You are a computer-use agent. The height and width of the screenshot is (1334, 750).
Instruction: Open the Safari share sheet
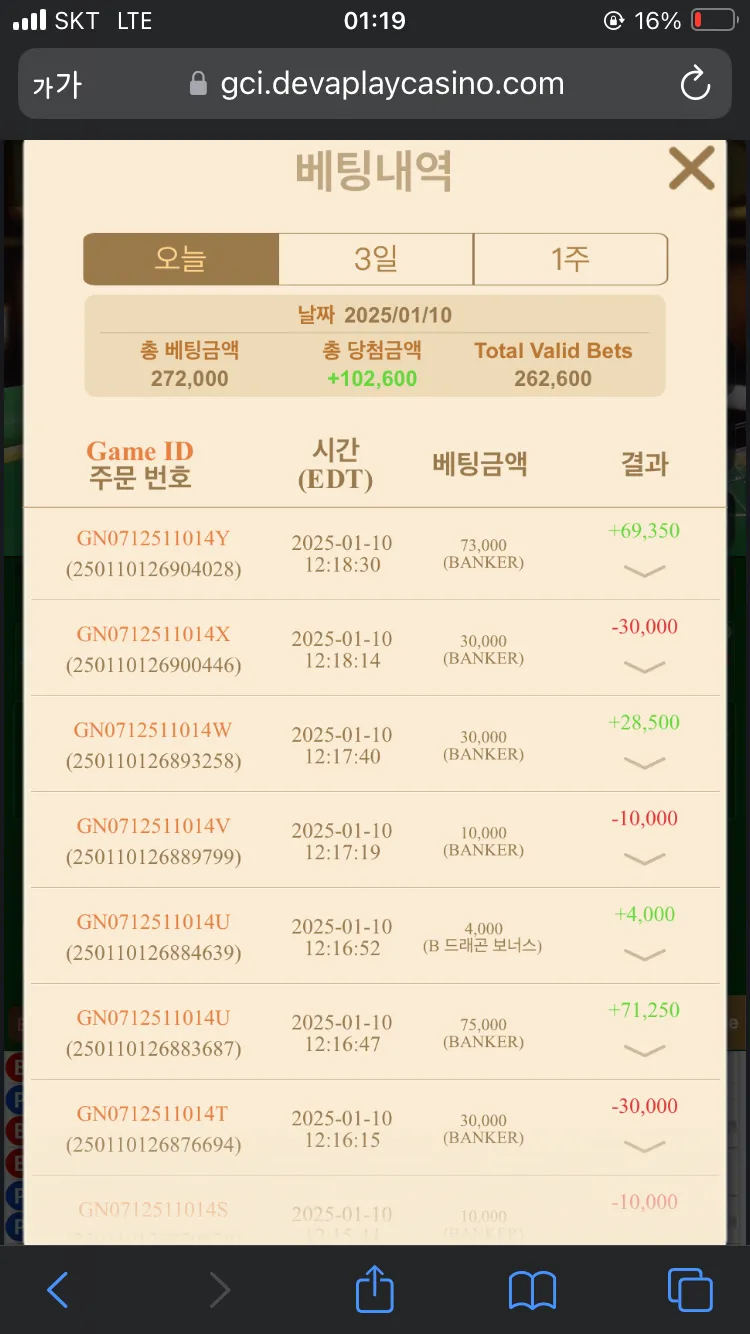pyautogui.click(x=375, y=1288)
